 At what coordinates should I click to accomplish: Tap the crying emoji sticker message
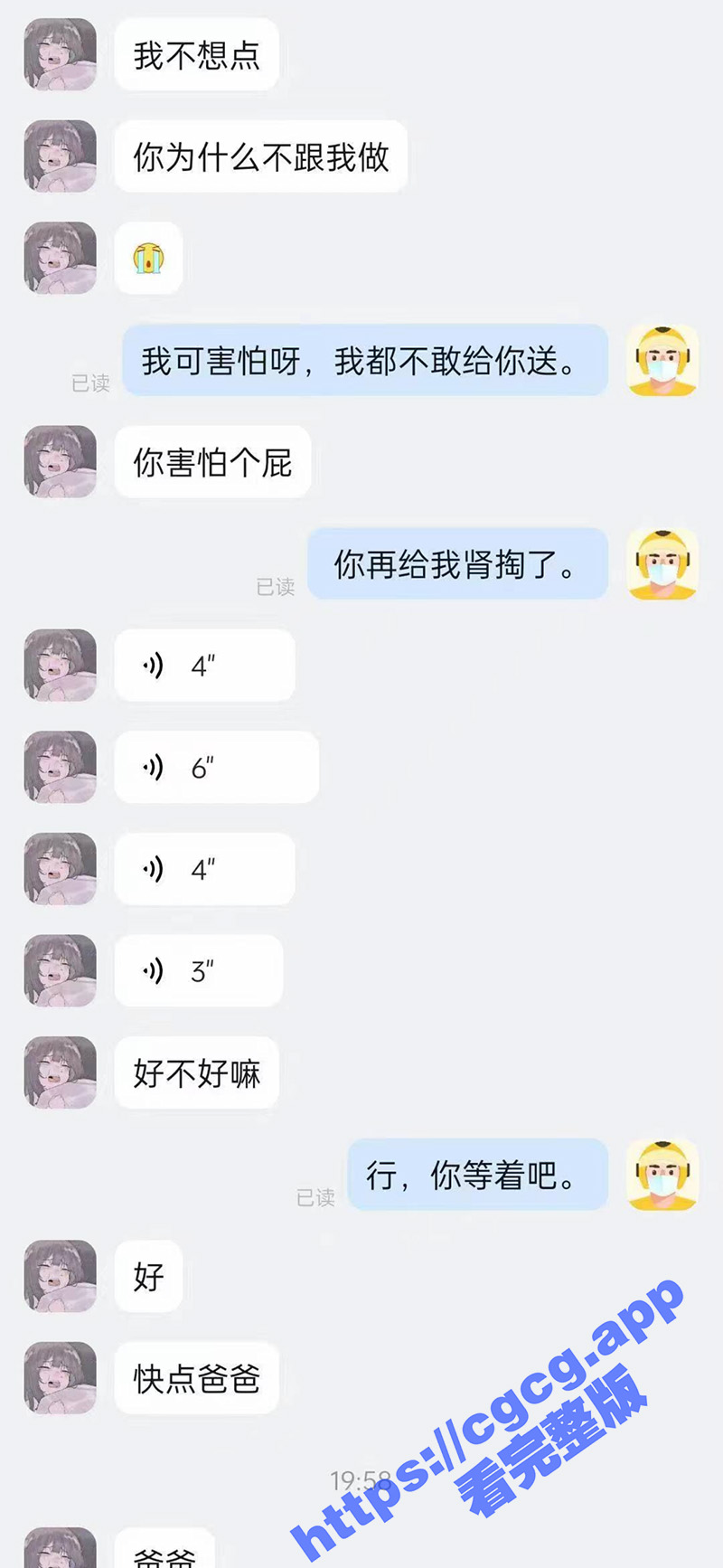pyautogui.click(x=148, y=257)
